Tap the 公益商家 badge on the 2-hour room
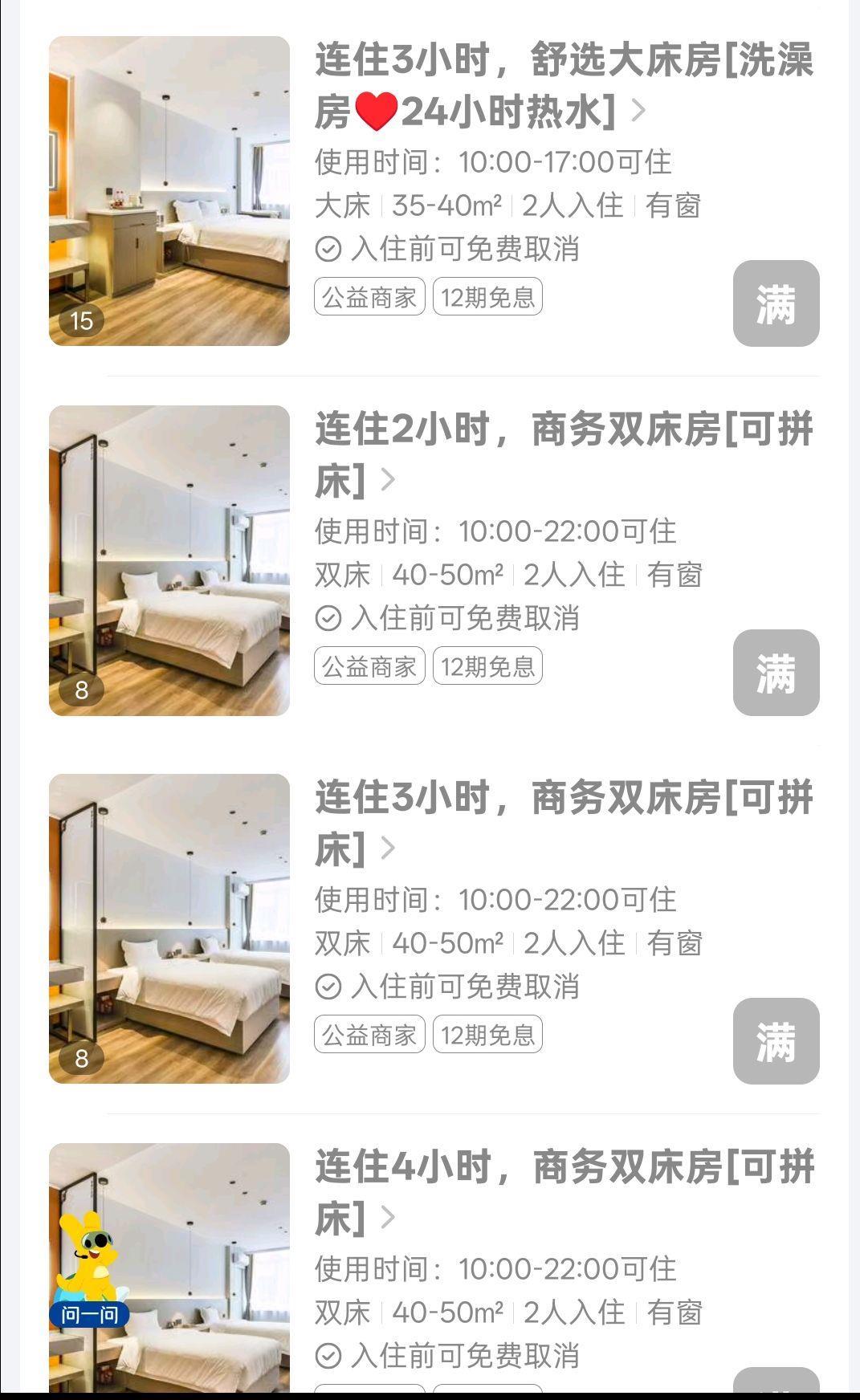This screenshot has width=860, height=1400. pos(371,666)
